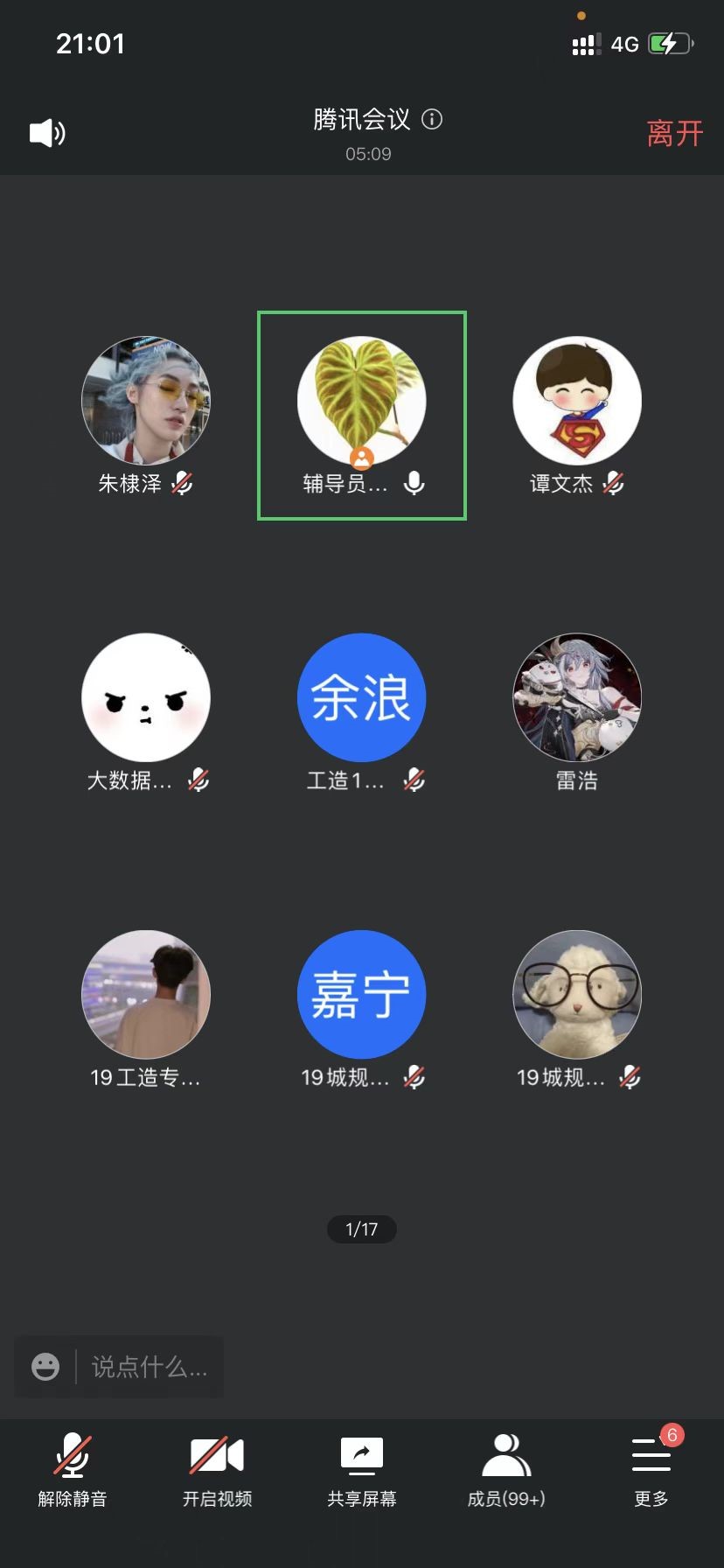
Task: Tap the 1/17 page indicator
Action: 361,1229
